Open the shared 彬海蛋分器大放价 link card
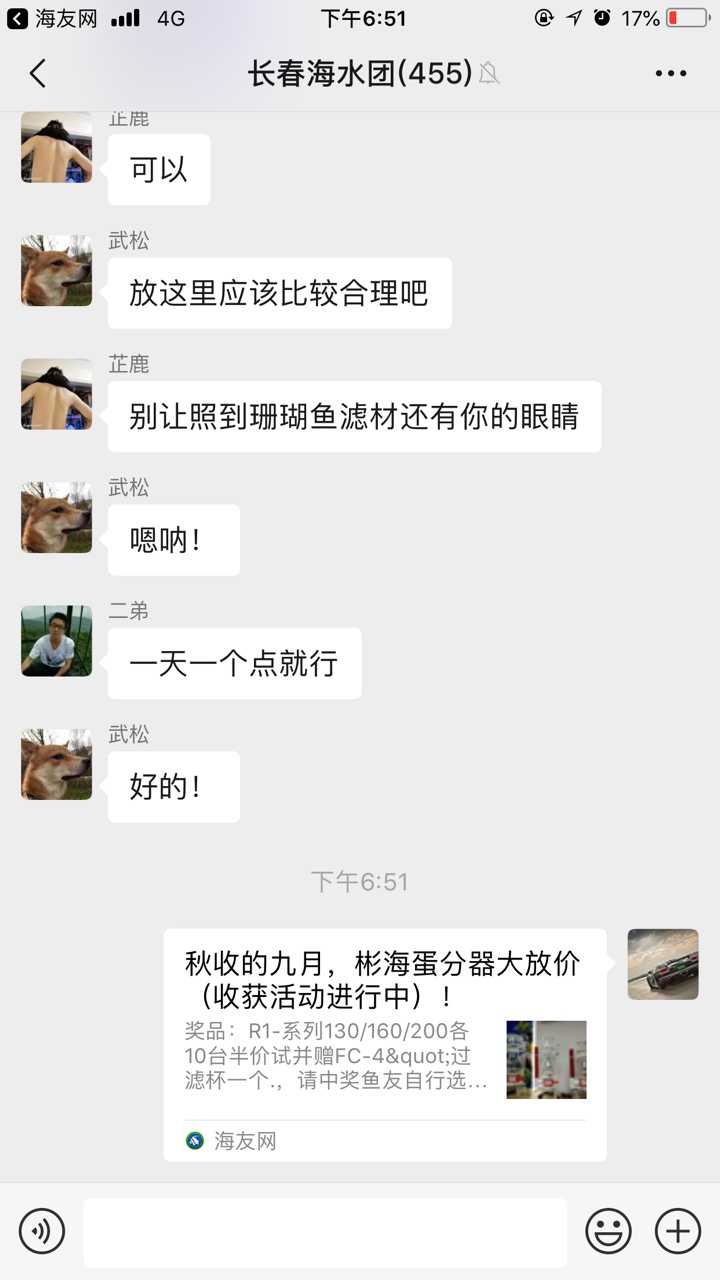 [x=385, y=1043]
